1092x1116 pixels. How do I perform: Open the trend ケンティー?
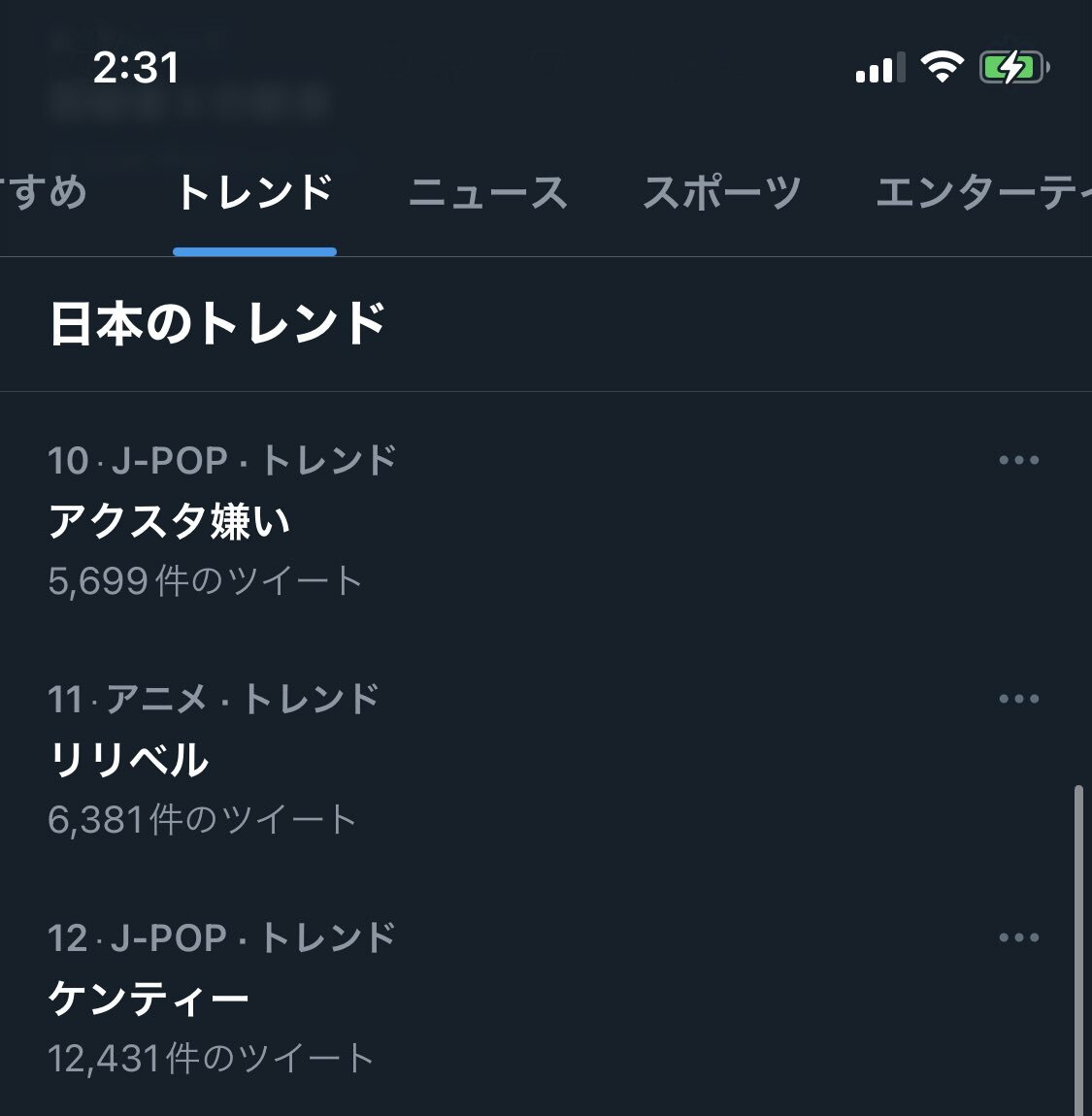(x=149, y=999)
